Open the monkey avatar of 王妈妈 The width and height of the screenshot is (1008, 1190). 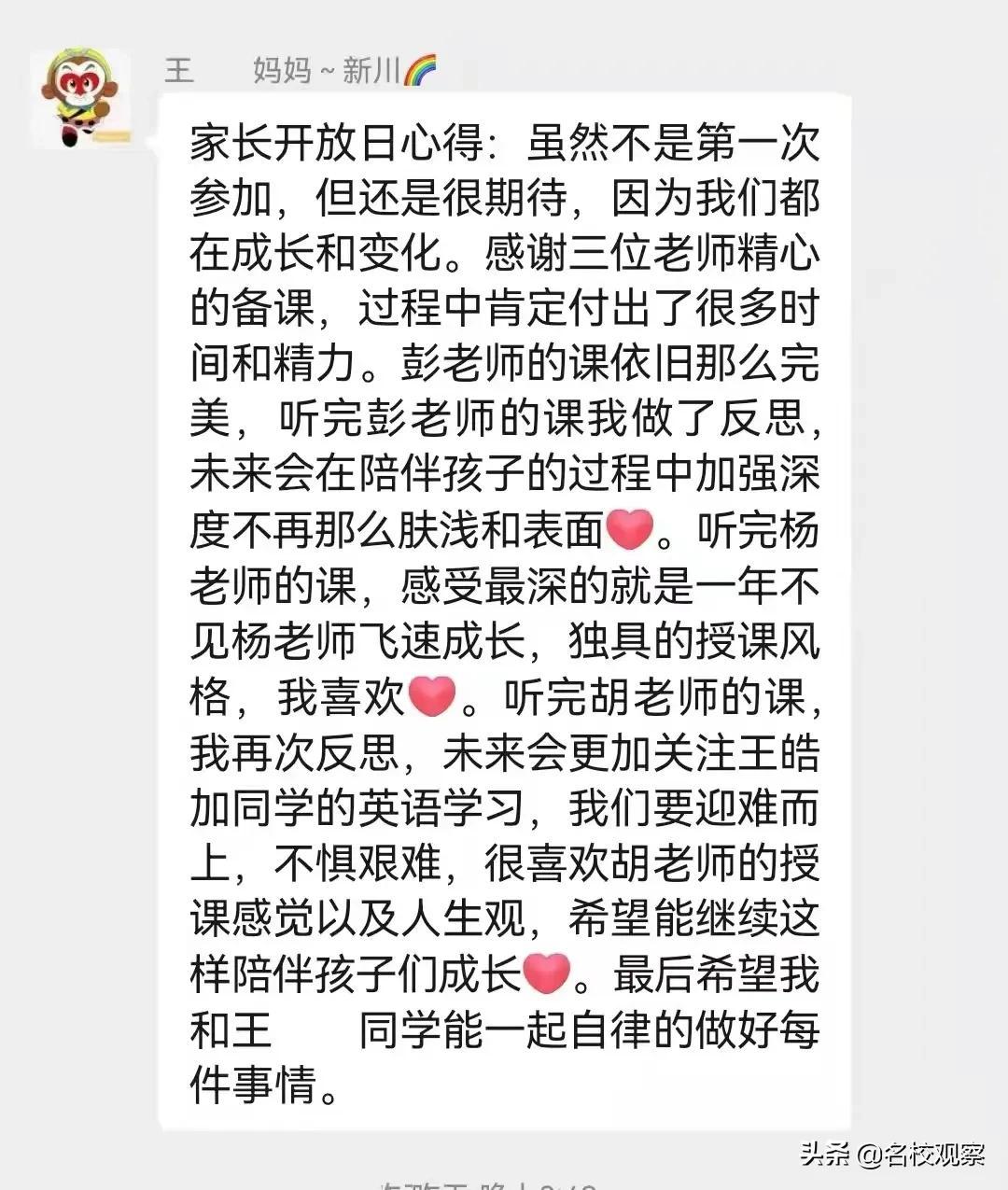coord(80,98)
